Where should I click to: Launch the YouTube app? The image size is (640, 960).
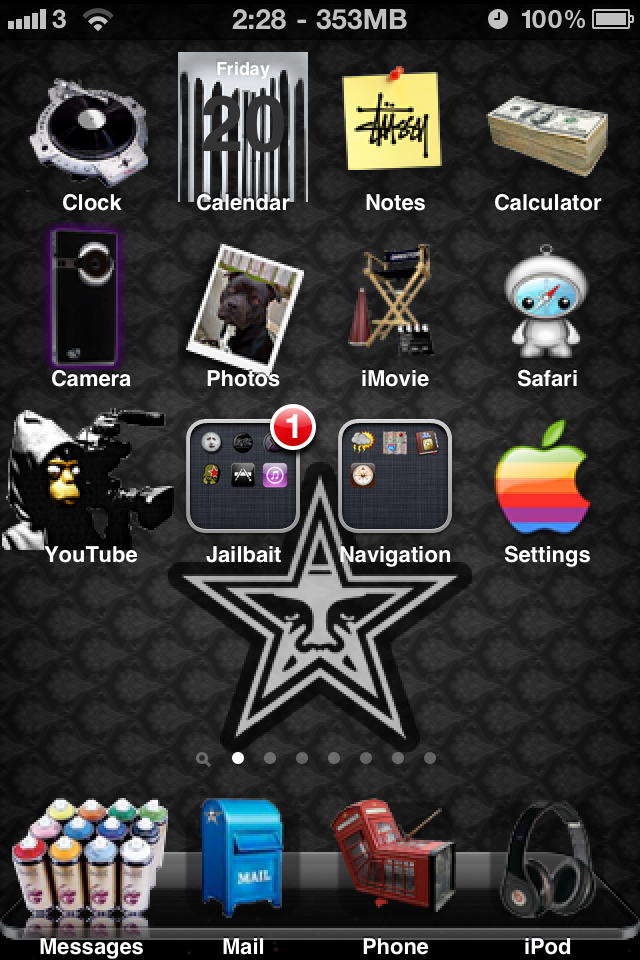point(87,478)
